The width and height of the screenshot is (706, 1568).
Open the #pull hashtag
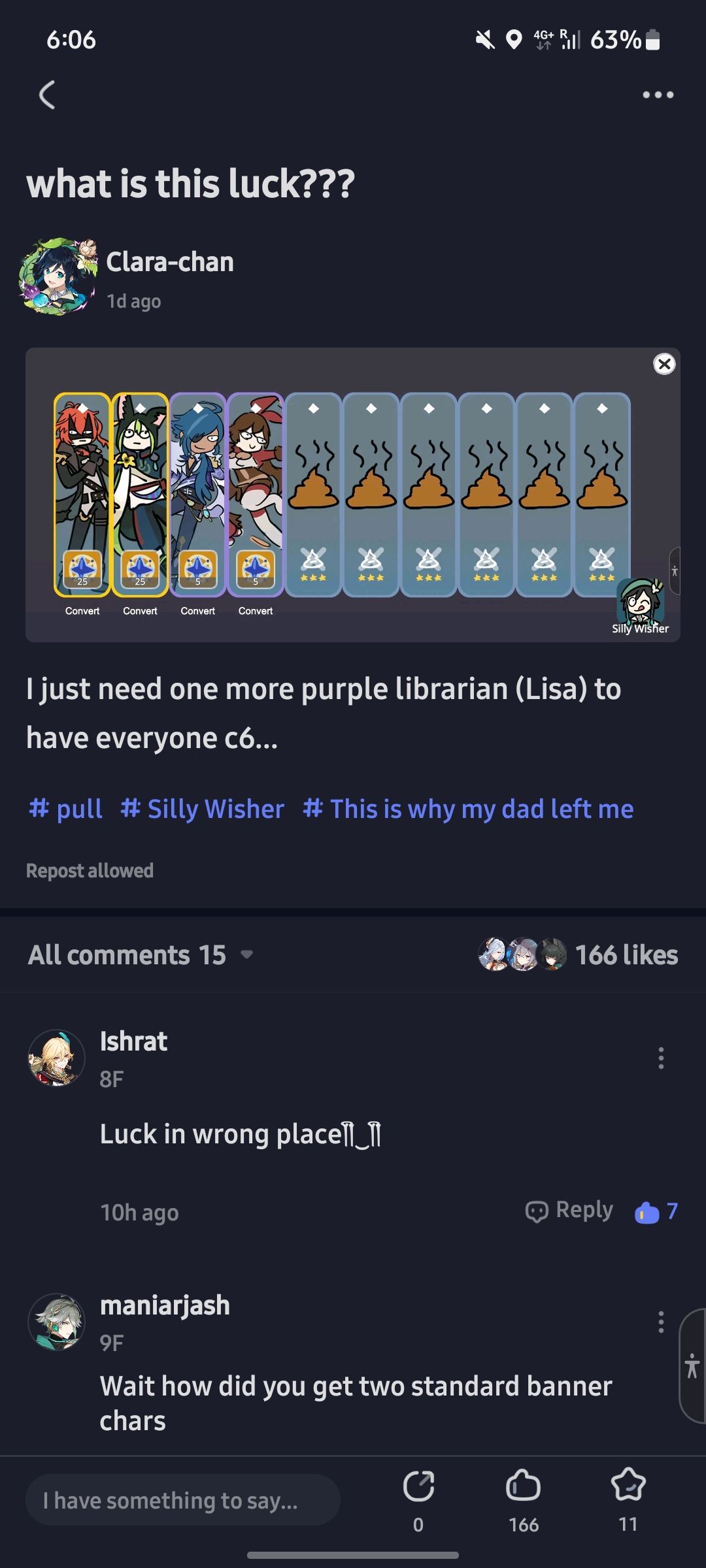click(66, 809)
